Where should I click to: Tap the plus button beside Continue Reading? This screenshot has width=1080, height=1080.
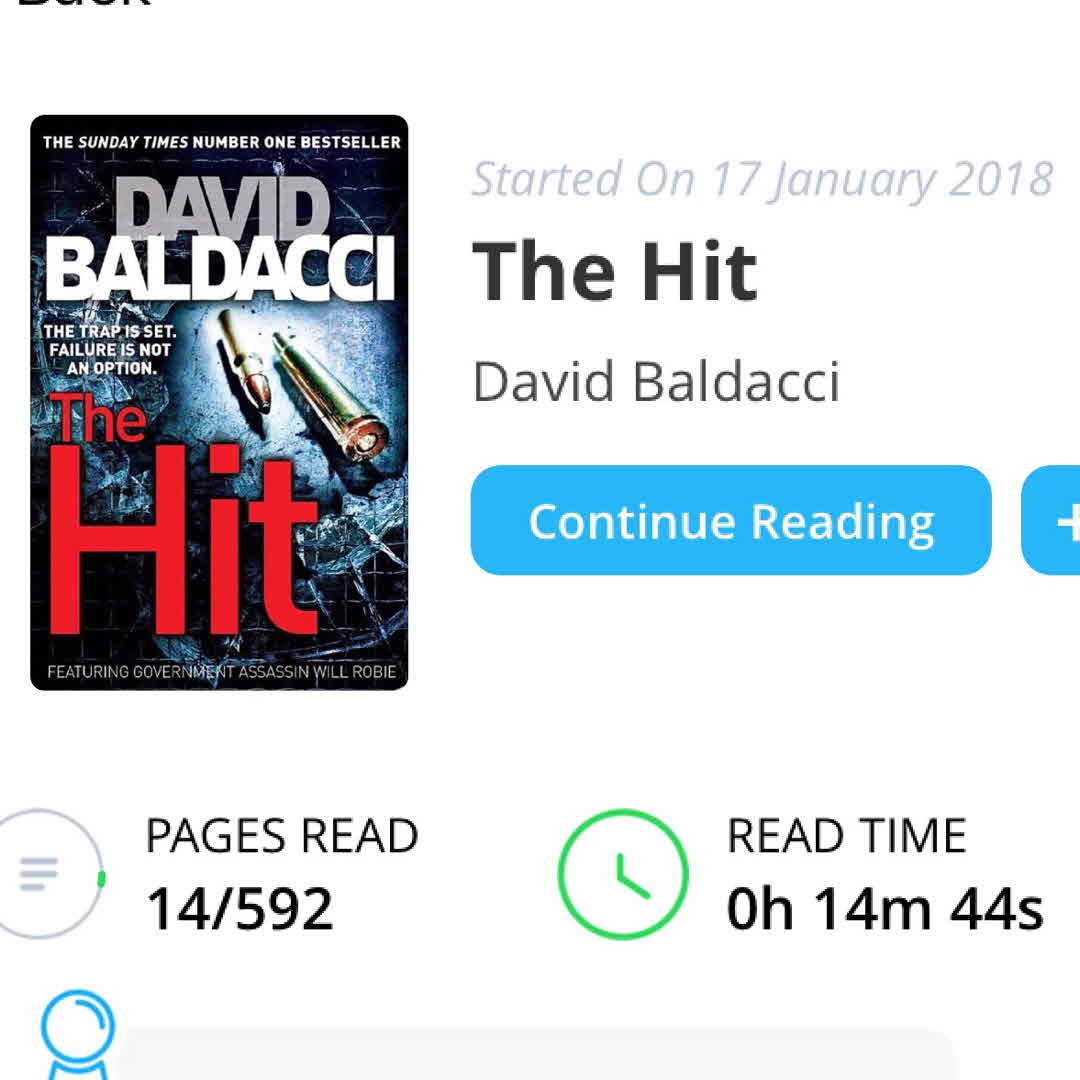1054,520
